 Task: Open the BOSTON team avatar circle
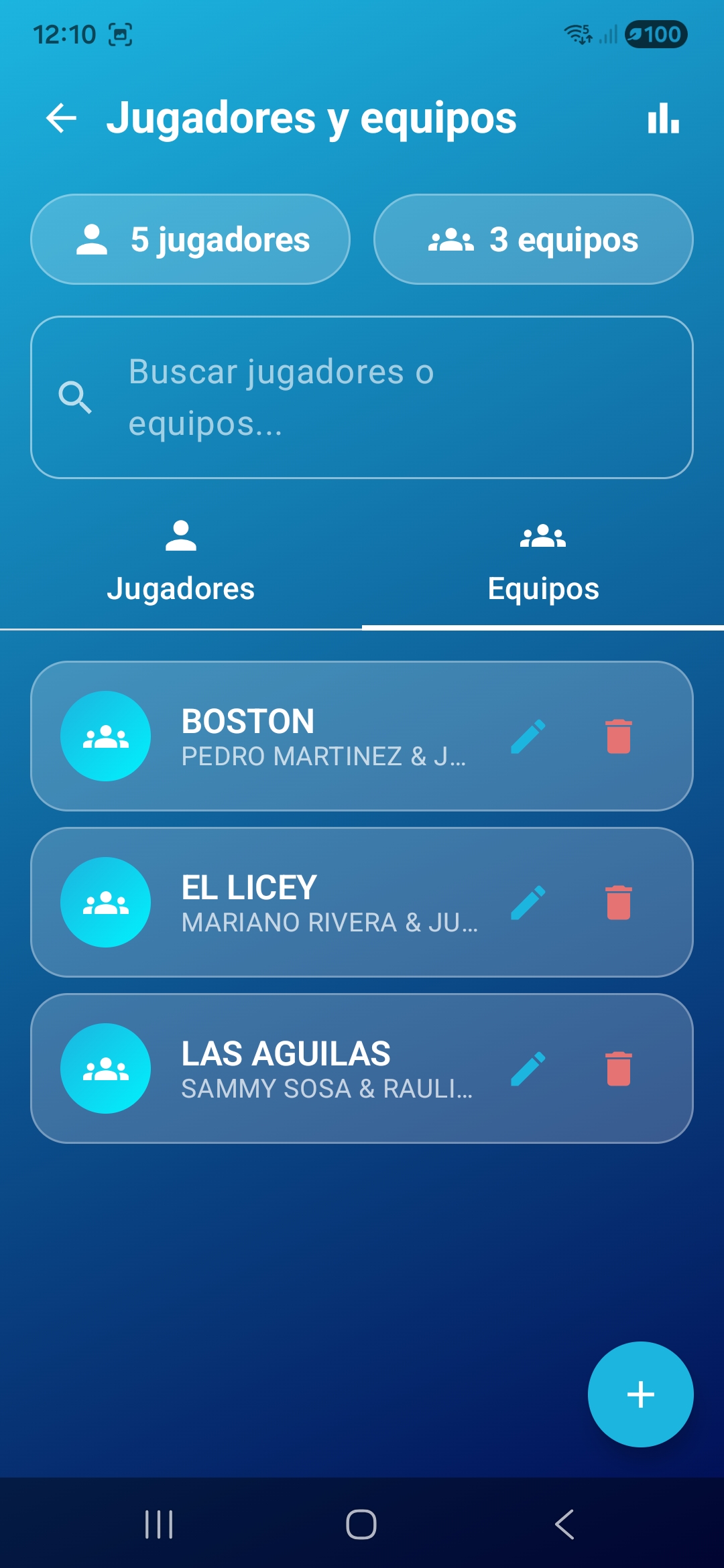click(x=106, y=737)
